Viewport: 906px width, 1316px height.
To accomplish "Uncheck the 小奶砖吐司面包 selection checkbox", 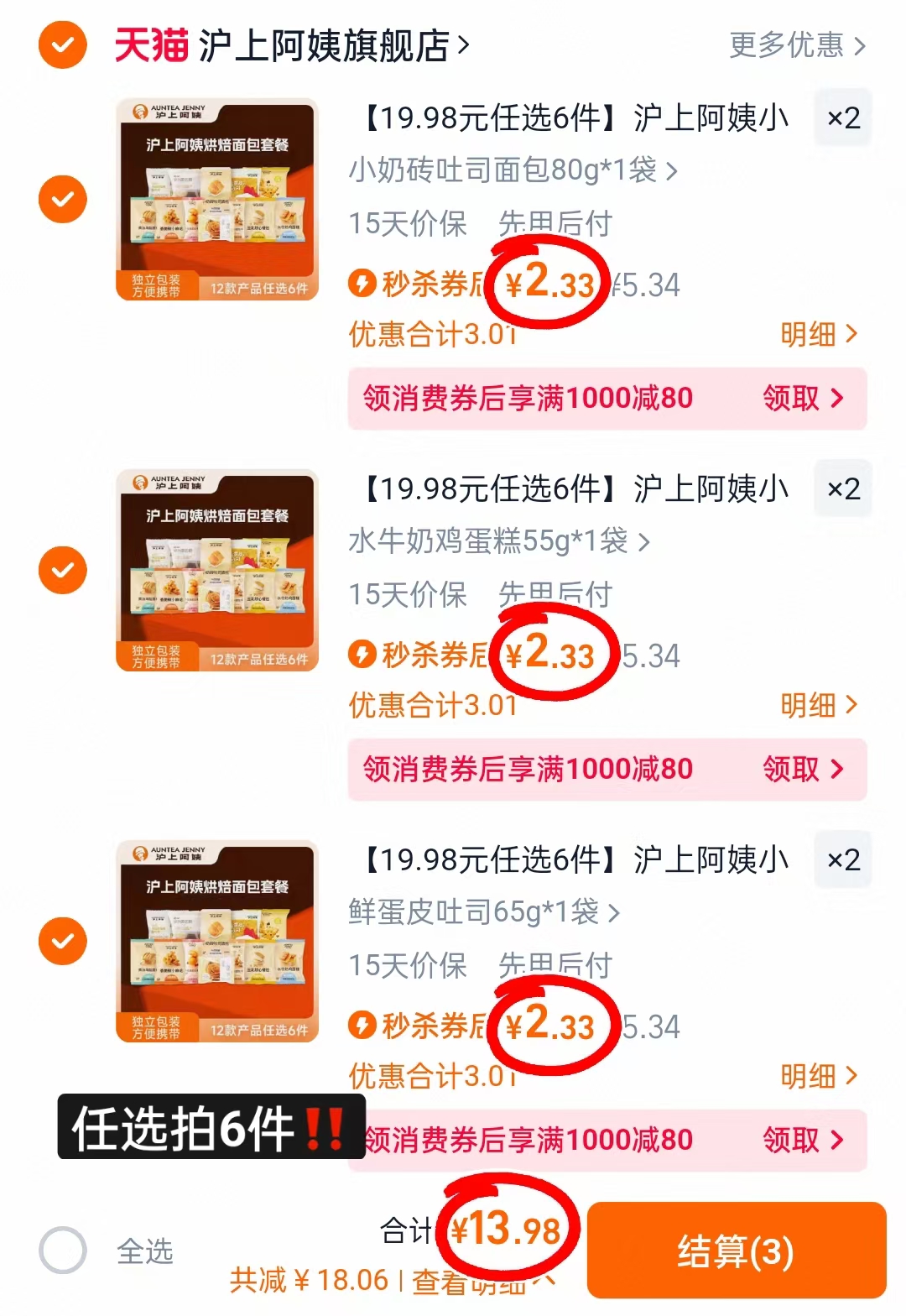I will point(61,199).
